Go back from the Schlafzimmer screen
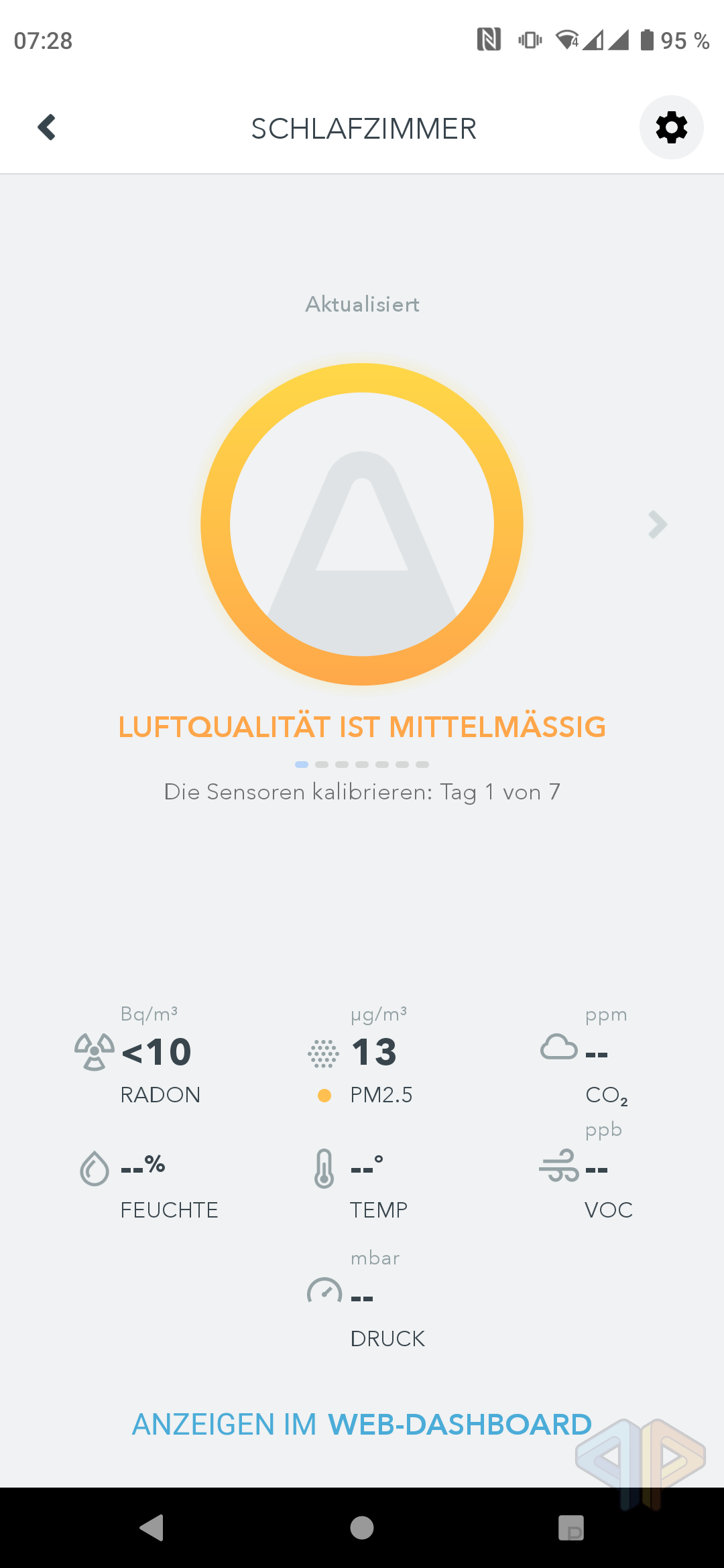This screenshot has height=1568, width=724. coord(47,127)
